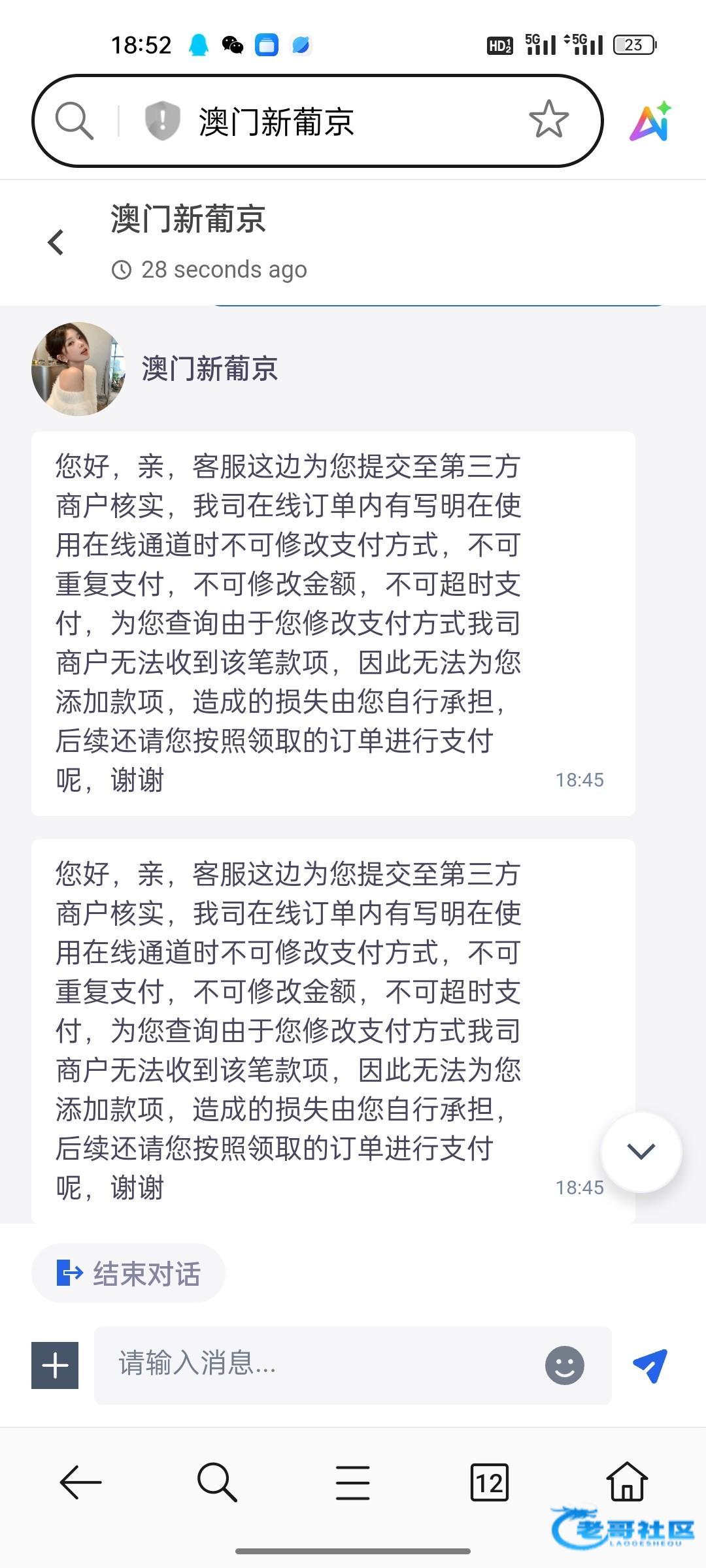Go back using the chat header arrow
The height and width of the screenshot is (1568, 706).
pos(56,242)
